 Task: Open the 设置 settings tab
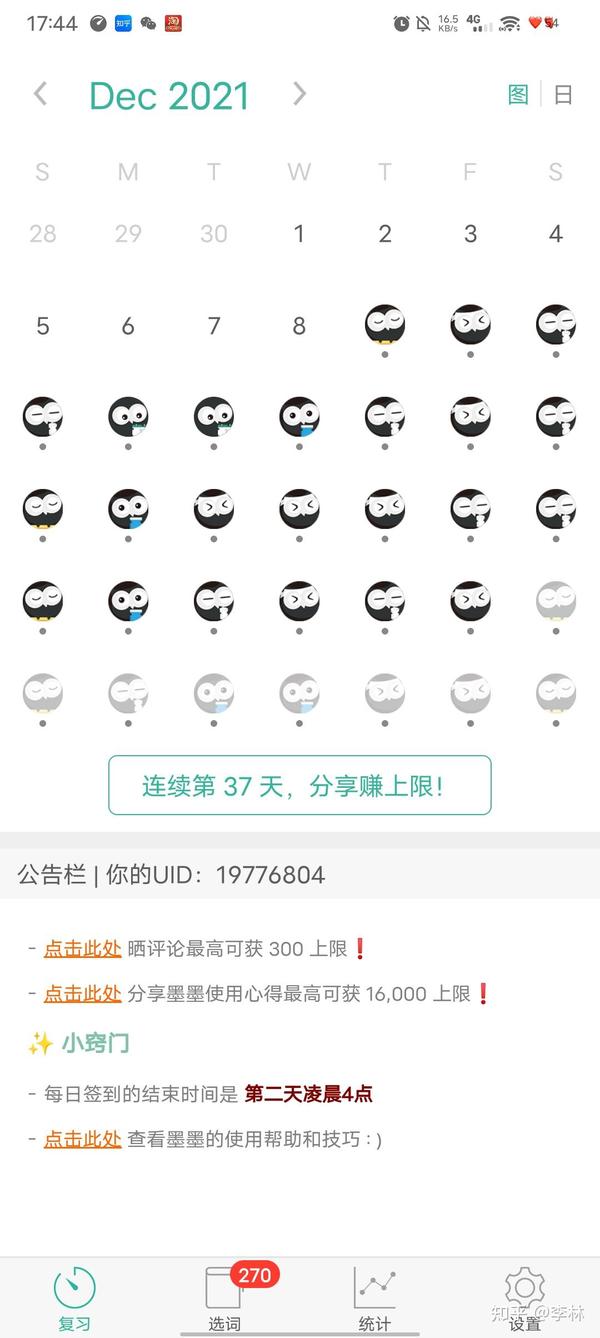[x=524, y=1298]
